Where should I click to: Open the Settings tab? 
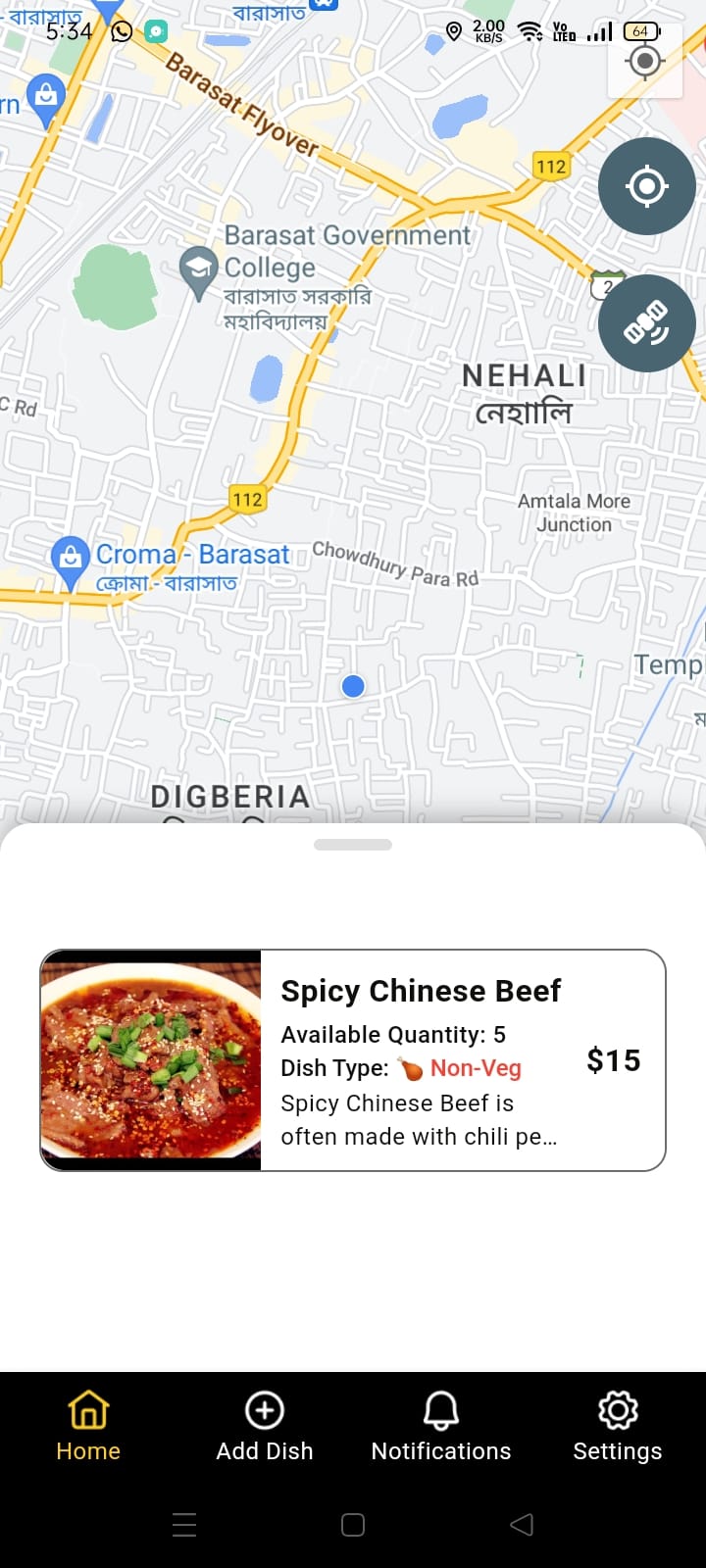coord(618,1426)
